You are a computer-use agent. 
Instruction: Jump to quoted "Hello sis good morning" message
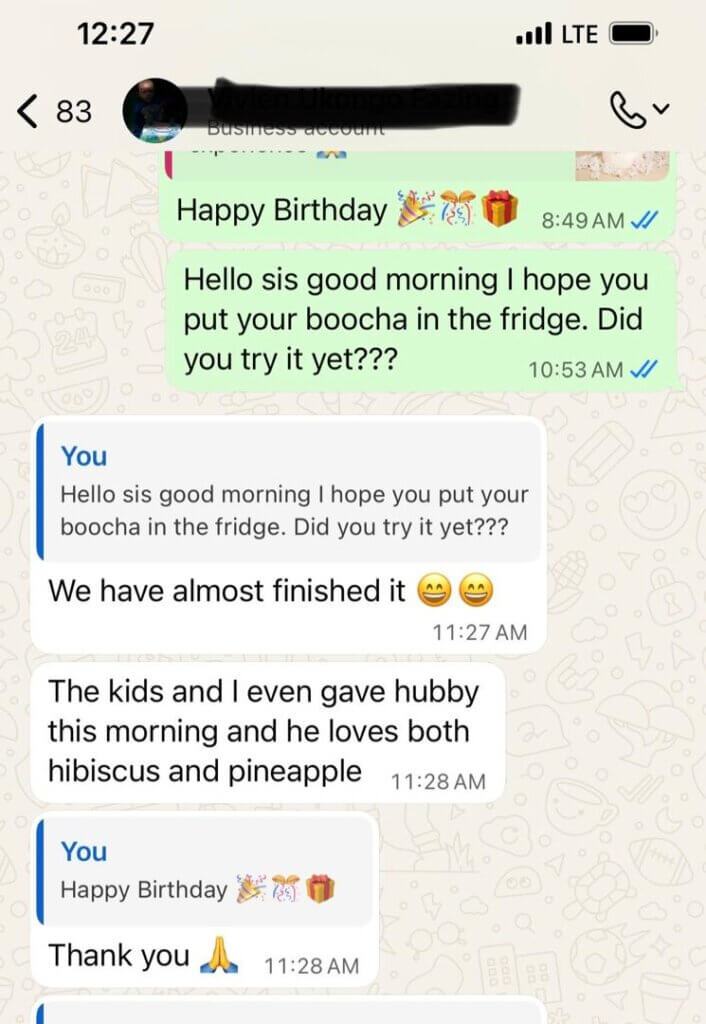click(x=290, y=491)
